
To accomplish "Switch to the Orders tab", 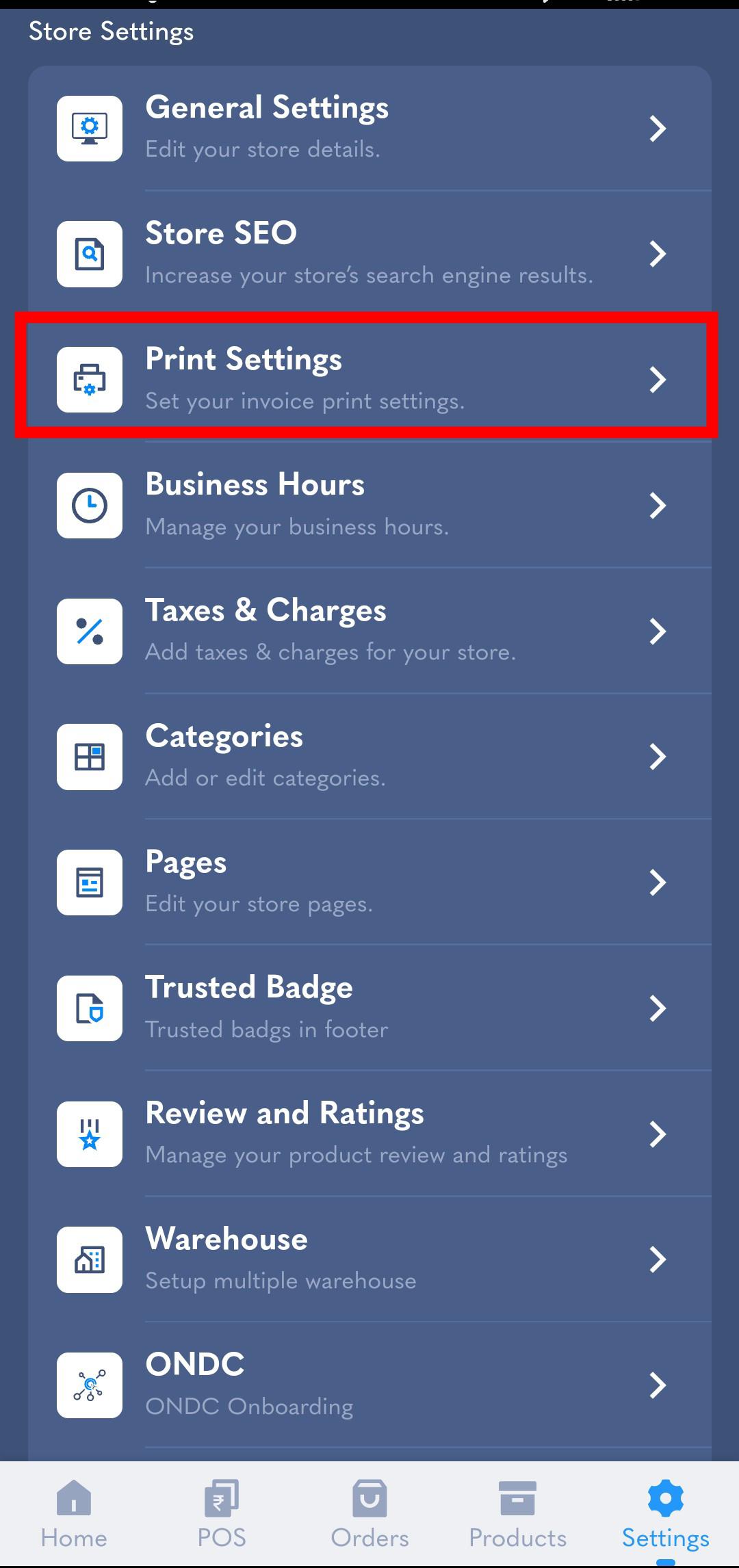I will [x=369, y=1513].
